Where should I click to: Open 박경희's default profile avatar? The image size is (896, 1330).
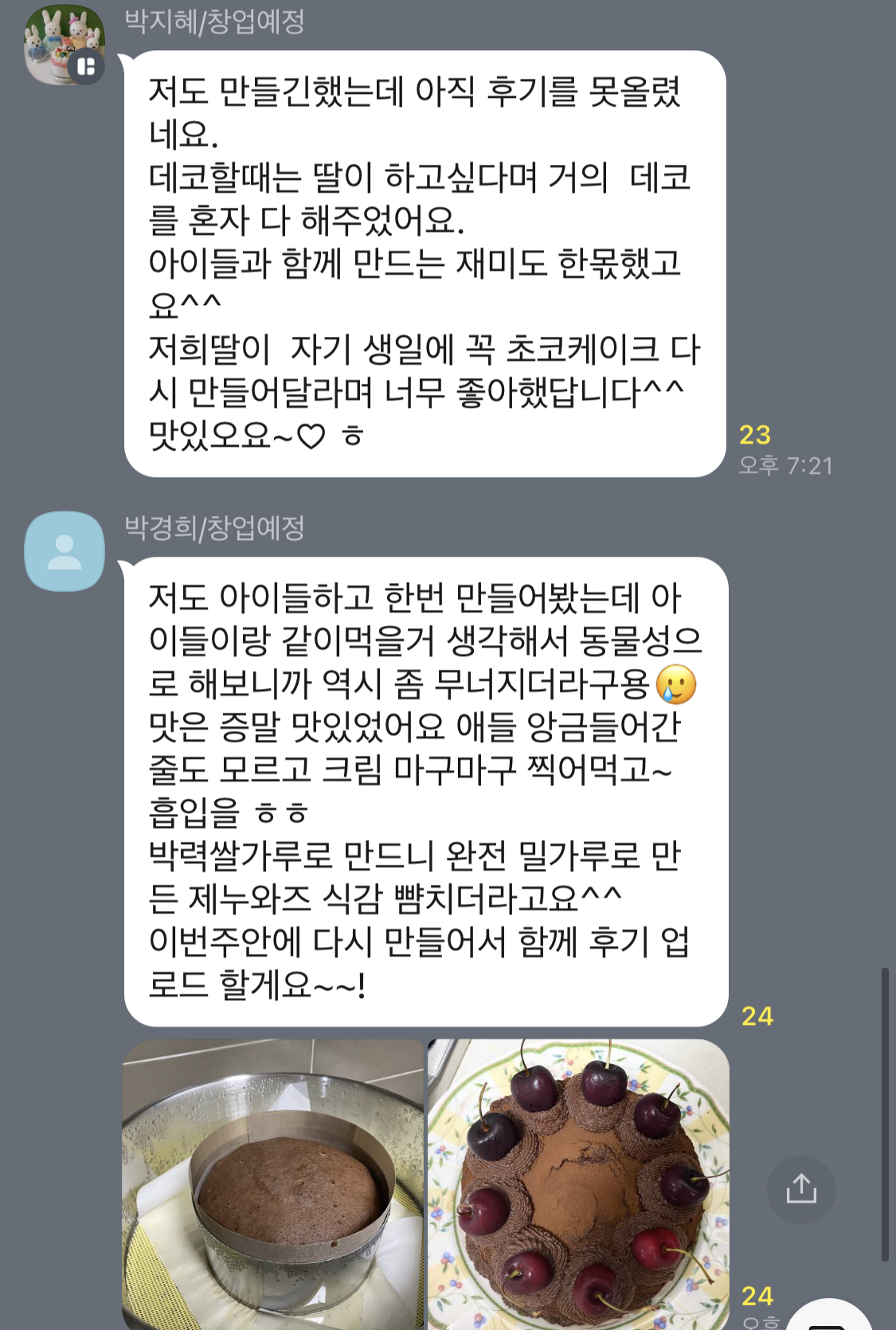[x=65, y=551]
